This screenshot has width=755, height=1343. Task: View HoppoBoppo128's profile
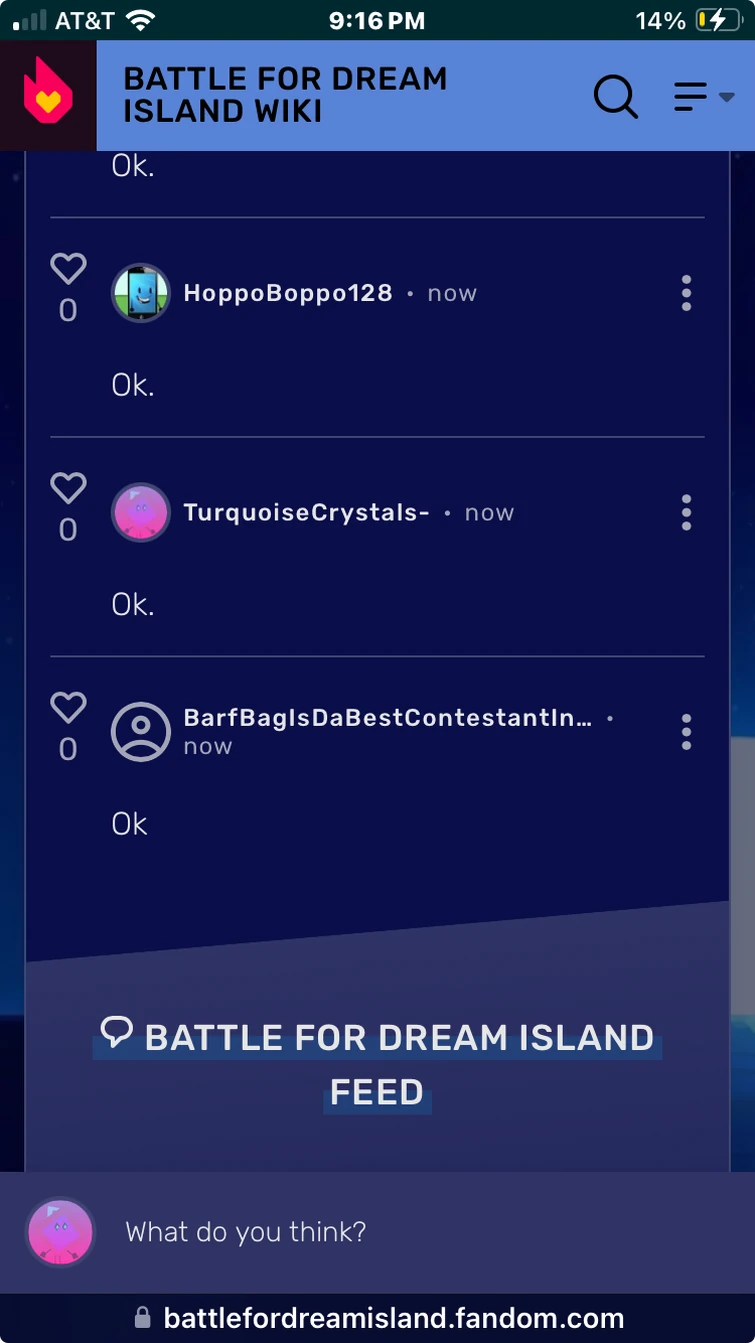coord(288,293)
